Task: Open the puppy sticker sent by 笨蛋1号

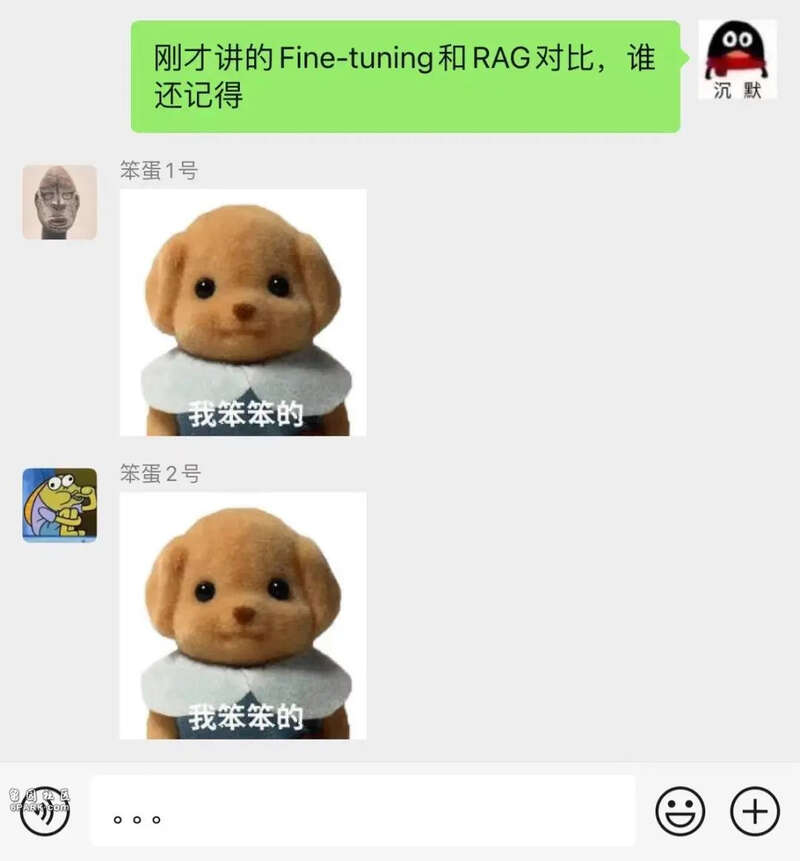Action: click(243, 312)
